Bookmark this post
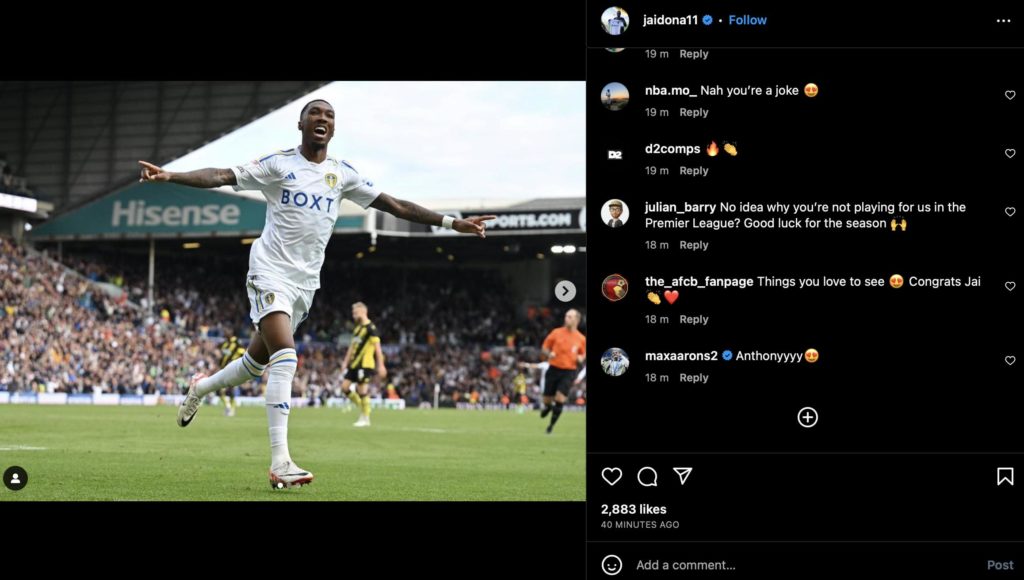 1005,476
